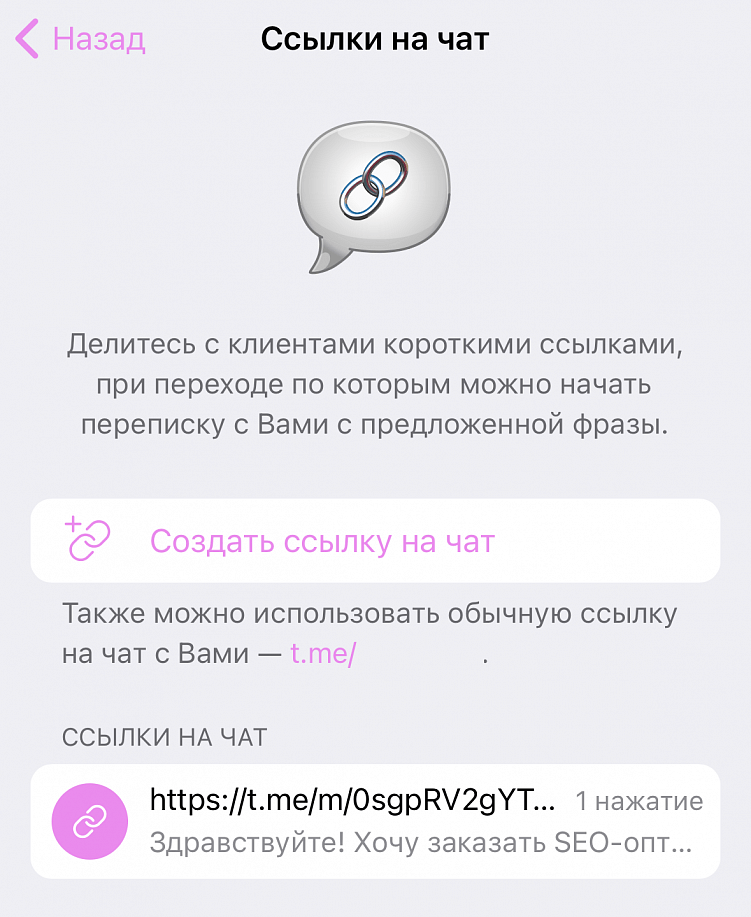Screen dimensions: 751x917
Task: Open the regular t.me/ chat link
Action: pos(323,656)
